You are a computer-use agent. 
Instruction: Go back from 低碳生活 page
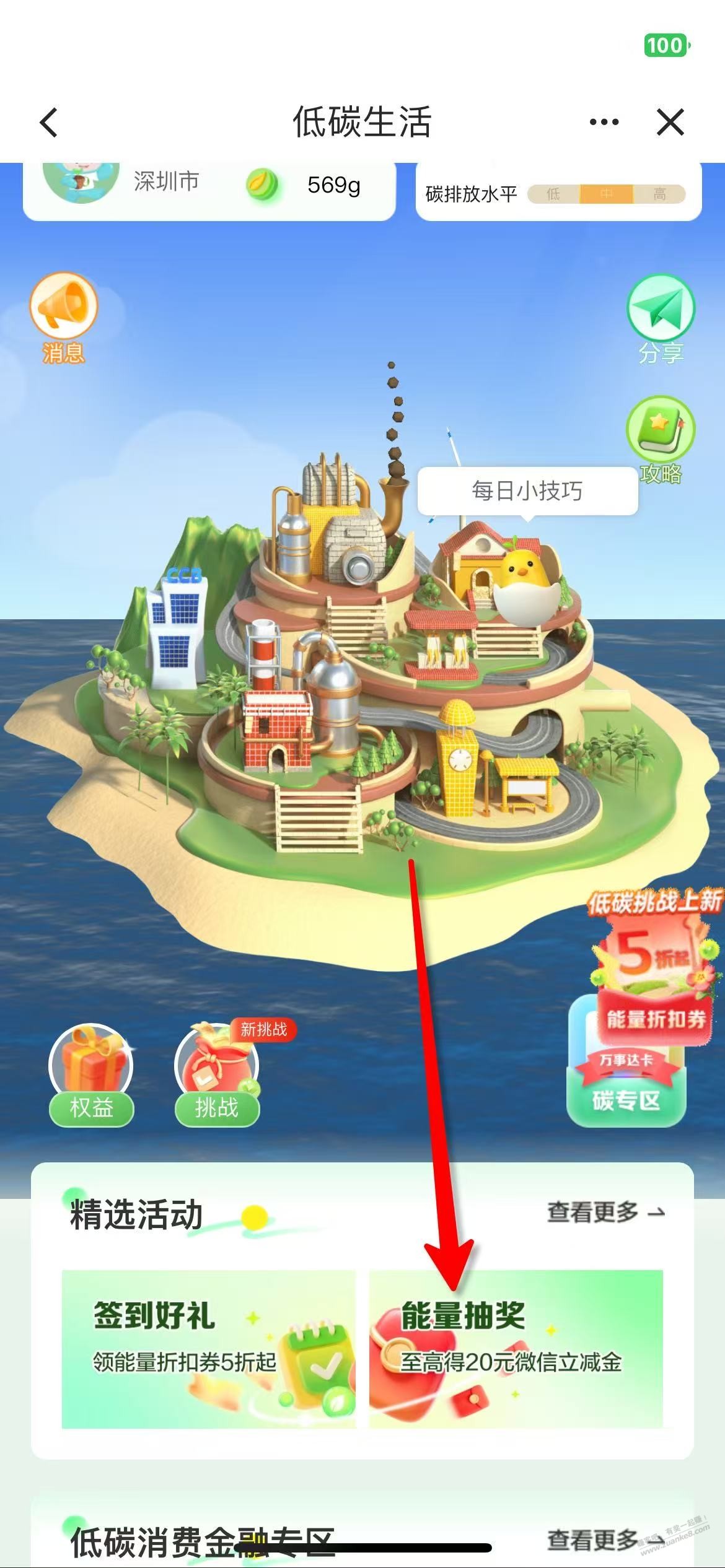click(x=49, y=122)
